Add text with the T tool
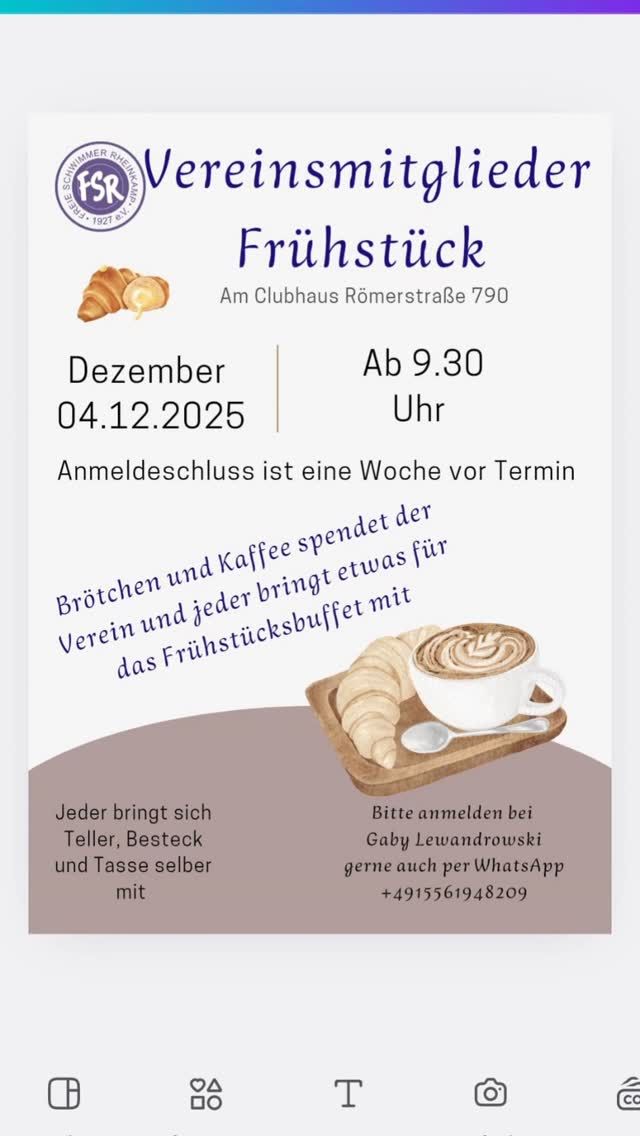This screenshot has height=1136, width=640. pyautogui.click(x=348, y=1093)
